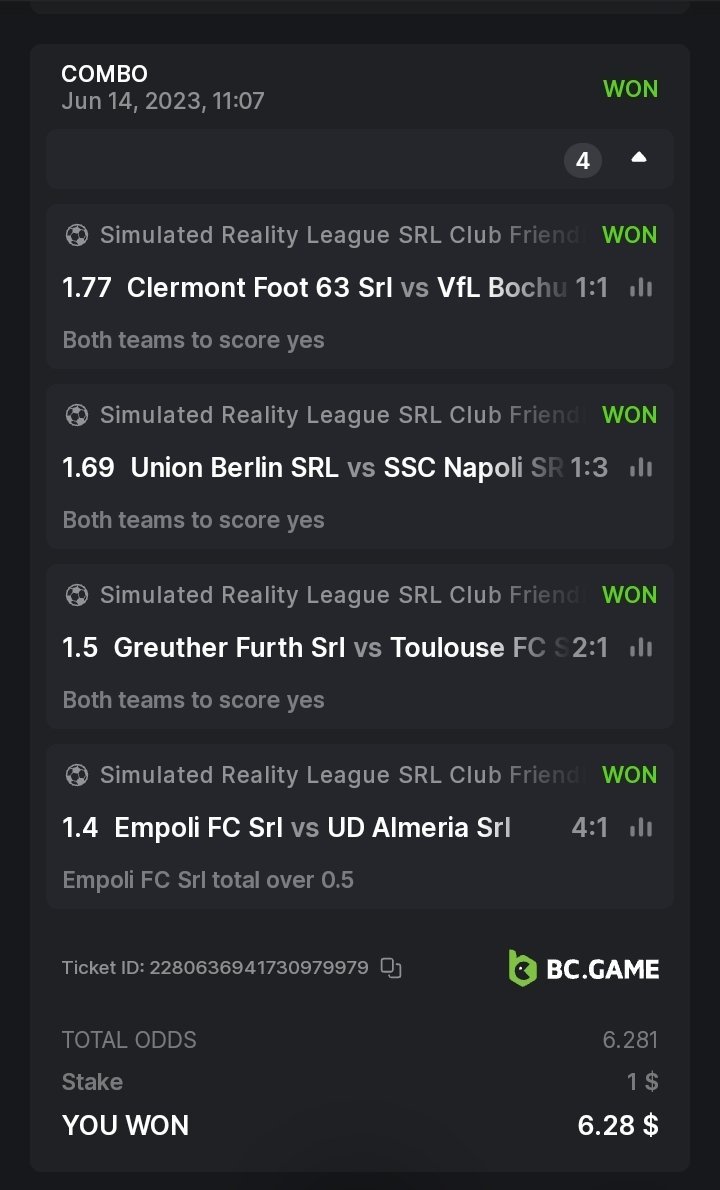The height and width of the screenshot is (1190, 720).
Task: Collapse the combo bet selections list
Action: pyautogui.click(x=639, y=158)
